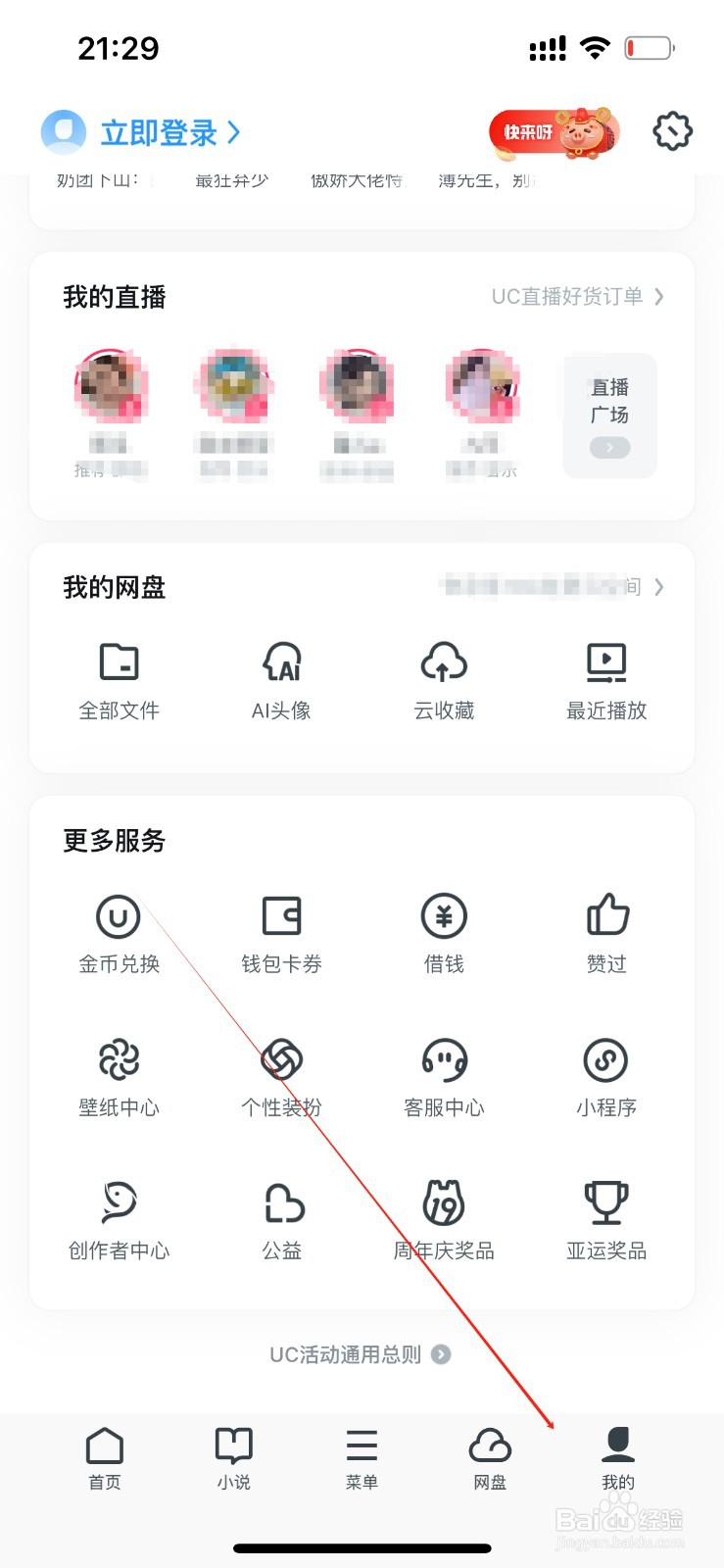
Task: Open 钱包卡券 wallet cards service
Action: pos(281,931)
